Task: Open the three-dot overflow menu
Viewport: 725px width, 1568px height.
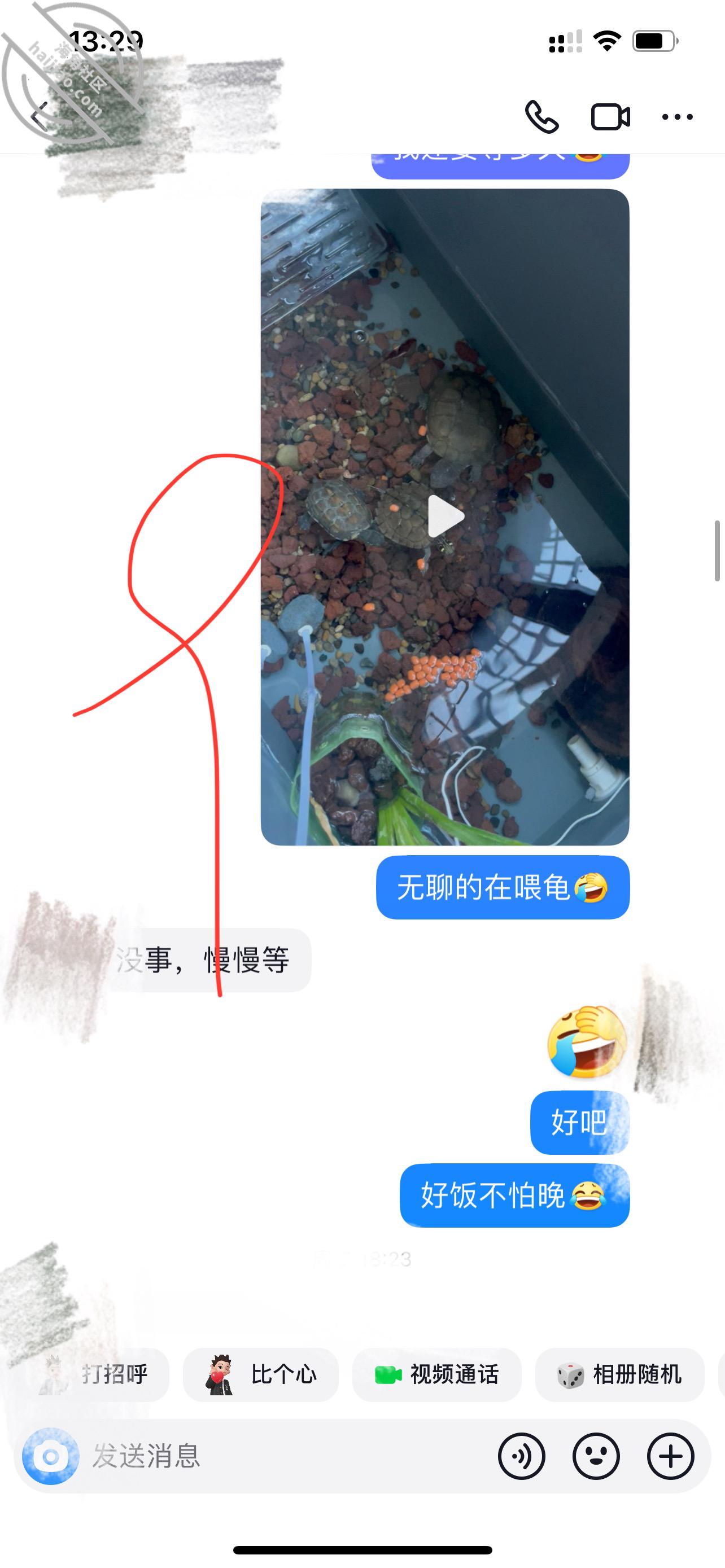Action: (678, 117)
